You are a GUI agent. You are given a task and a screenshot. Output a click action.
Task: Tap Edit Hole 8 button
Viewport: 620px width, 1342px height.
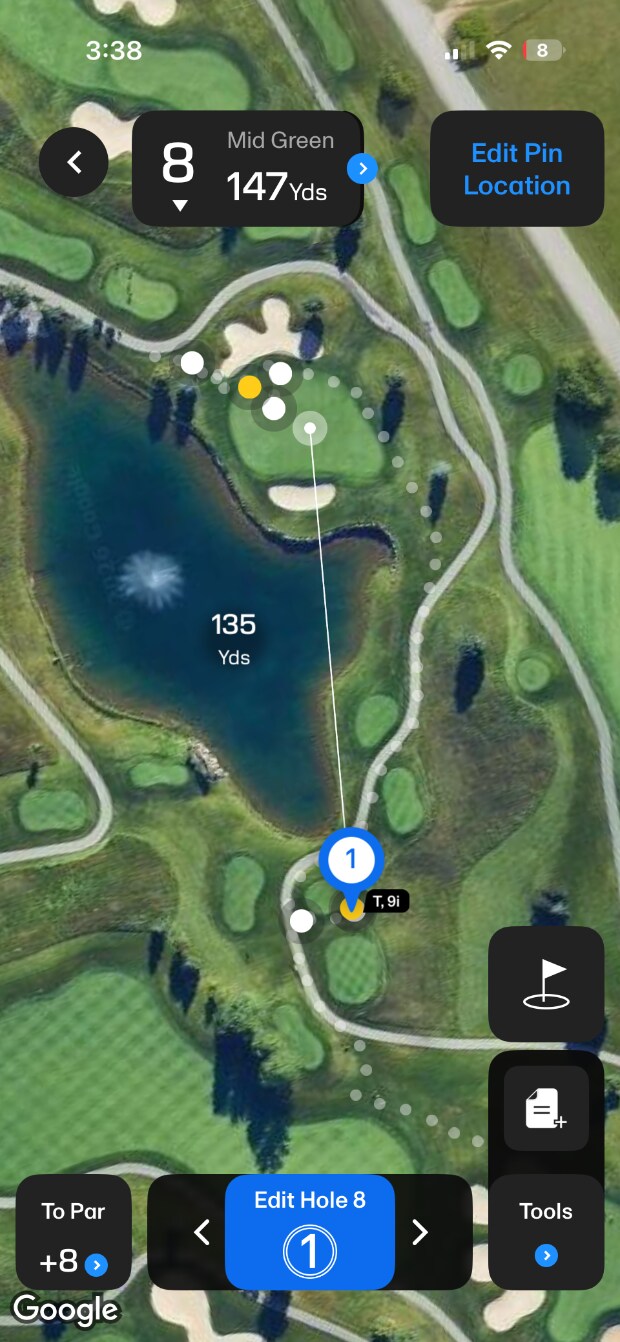[x=310, y=1231]
